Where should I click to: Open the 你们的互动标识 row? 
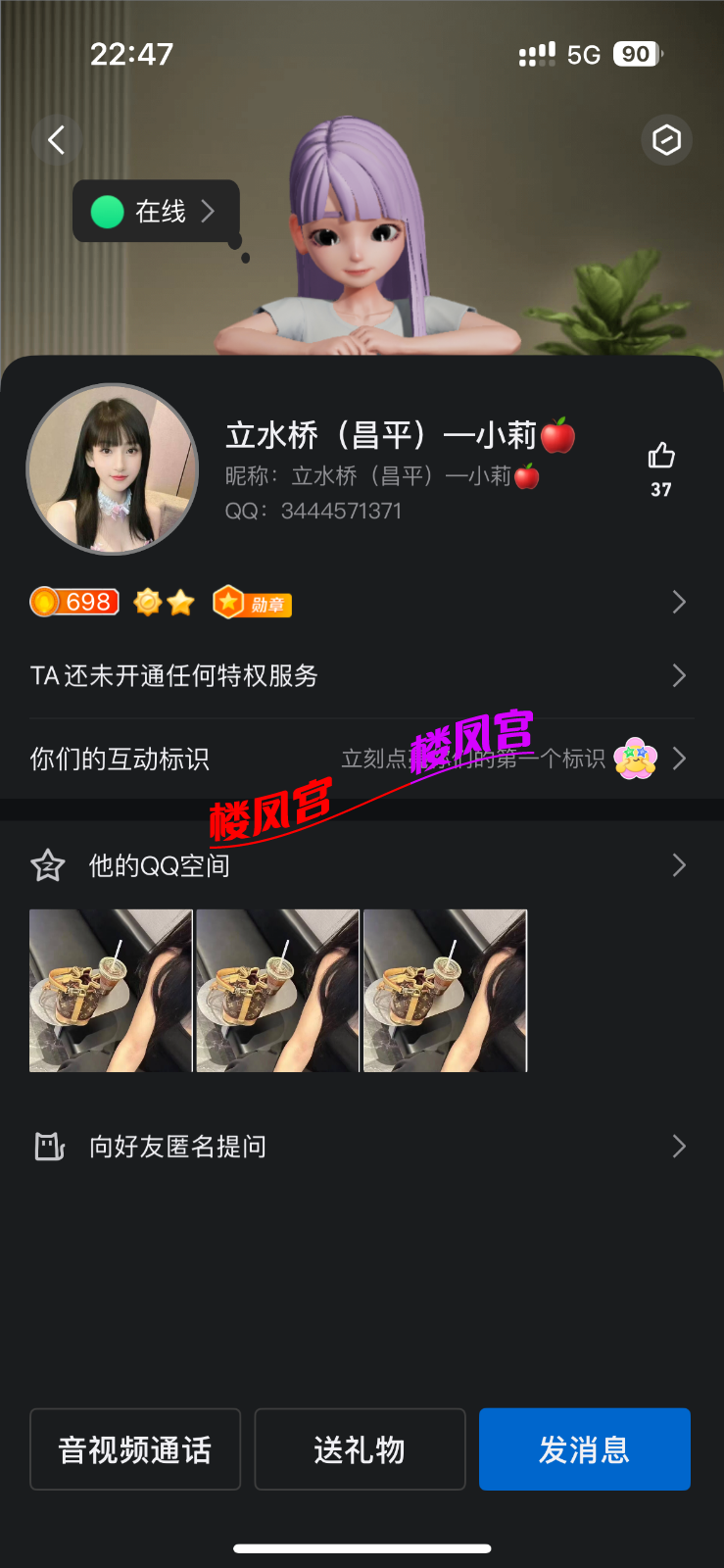361,759
